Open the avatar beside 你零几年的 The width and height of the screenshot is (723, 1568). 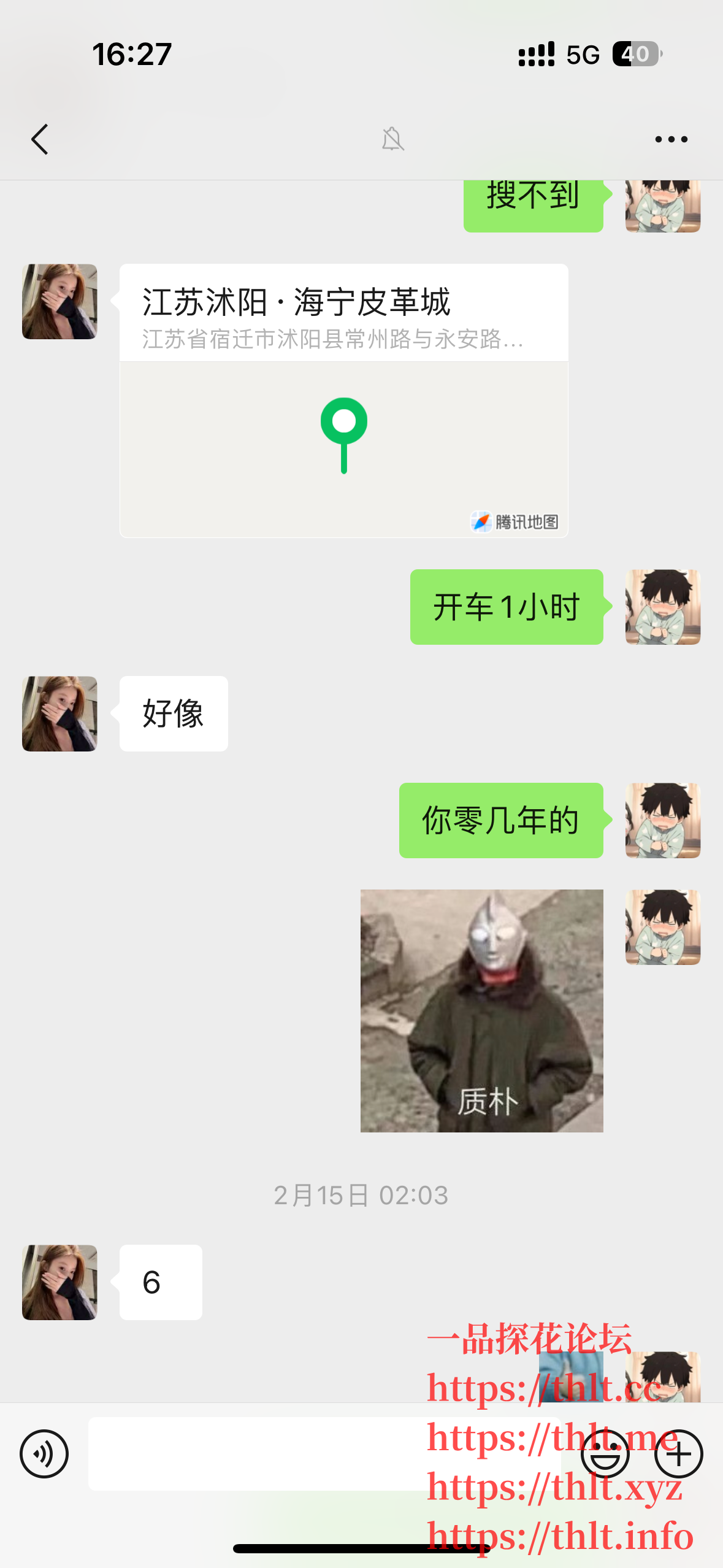662,820
